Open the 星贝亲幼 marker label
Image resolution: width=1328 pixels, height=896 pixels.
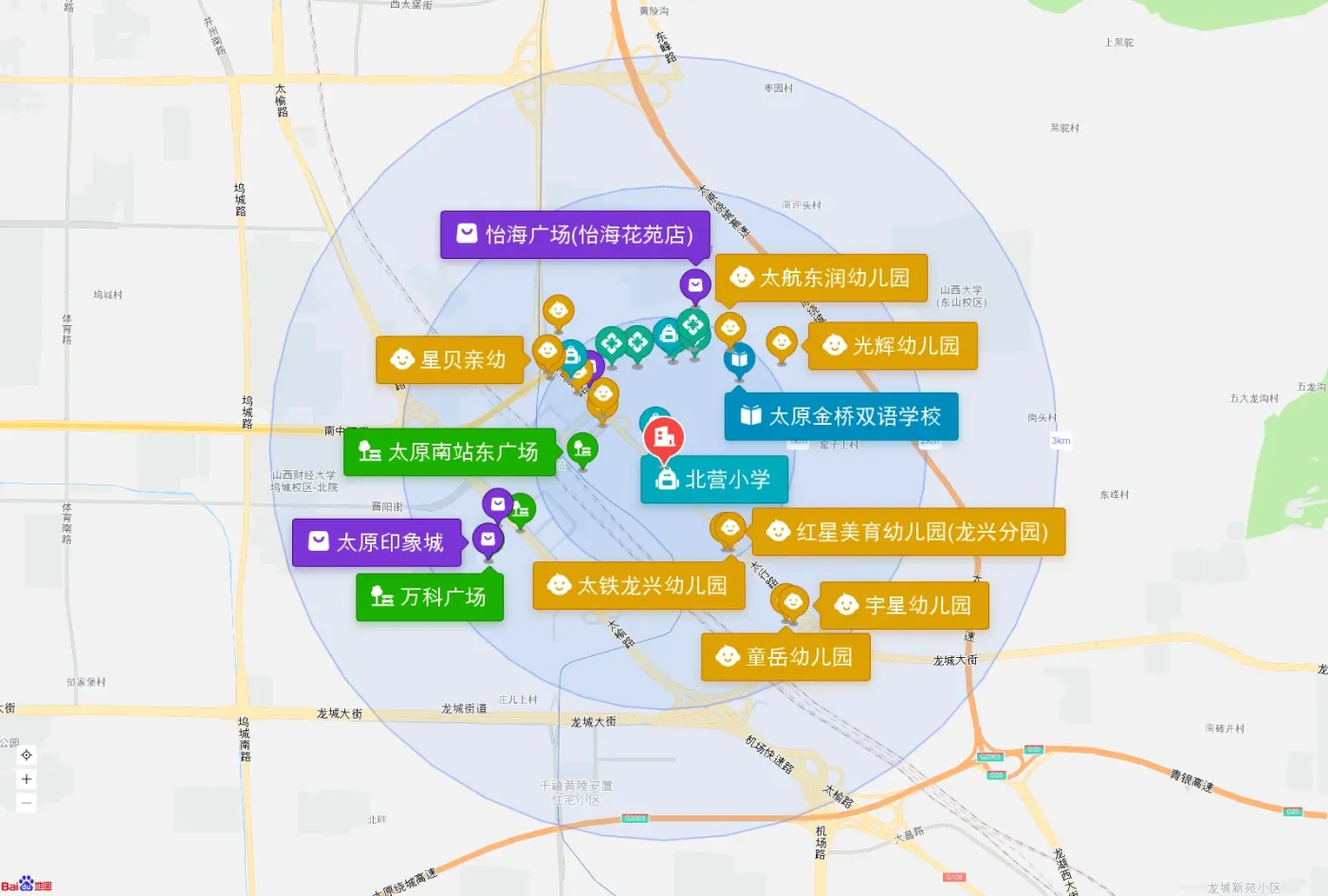coord(450,359)
